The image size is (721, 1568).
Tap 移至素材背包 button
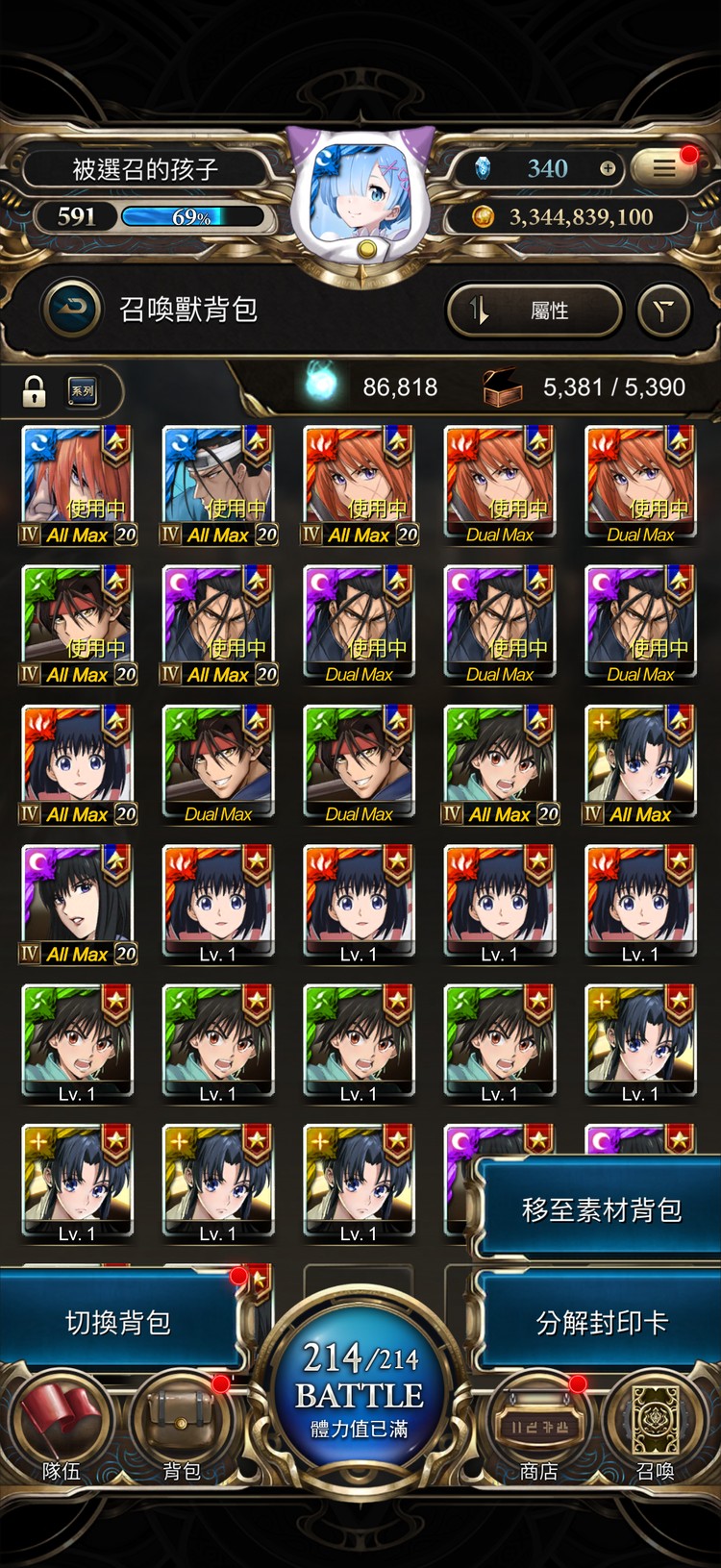tap(600, 1209)
